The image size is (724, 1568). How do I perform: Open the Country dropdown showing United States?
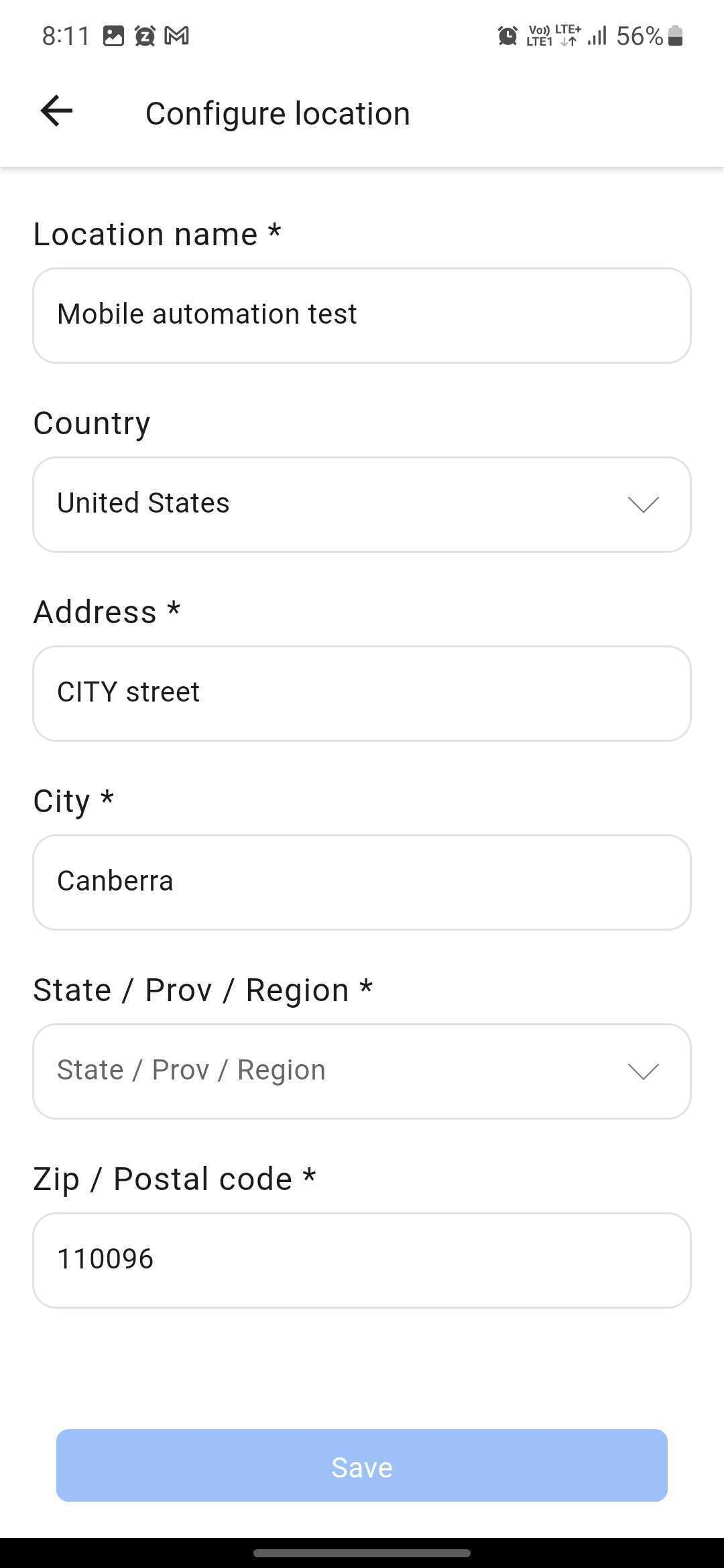click(362, 504)
